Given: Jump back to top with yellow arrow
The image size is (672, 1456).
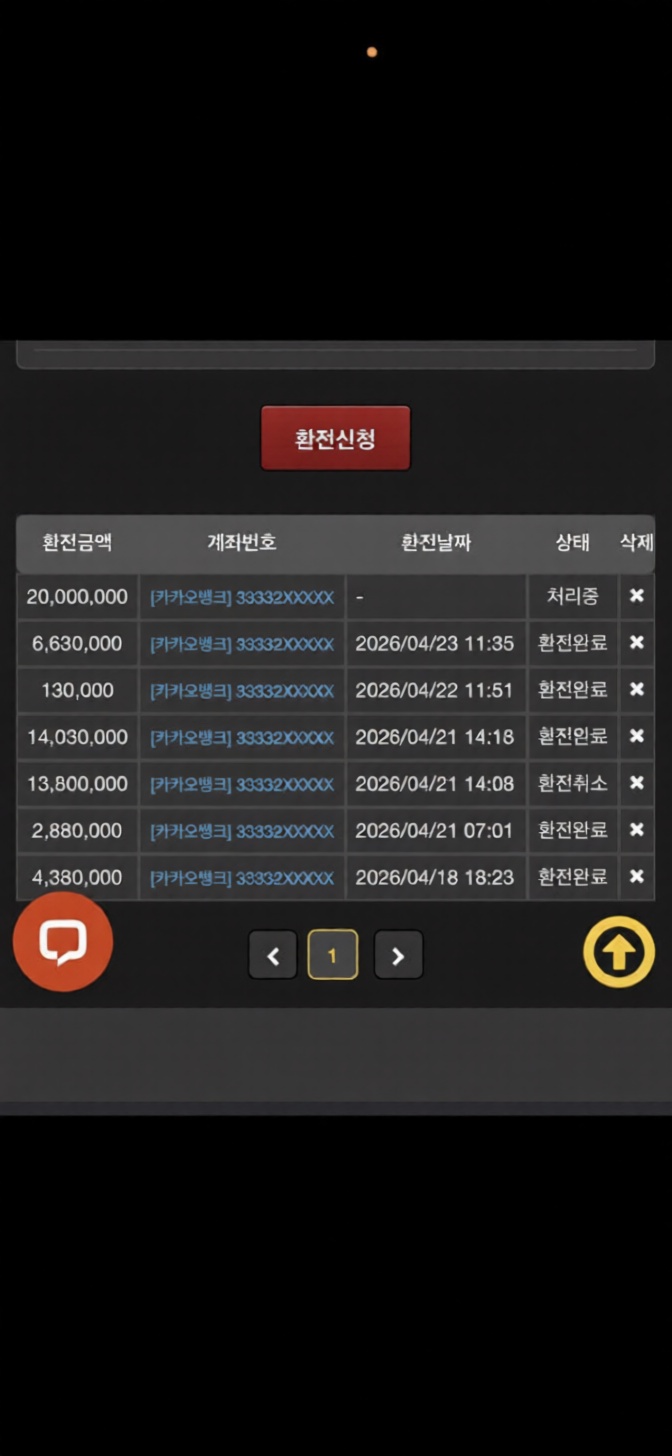Looking at the screenshot, I should pyautogui.click(x=619, y=952).
